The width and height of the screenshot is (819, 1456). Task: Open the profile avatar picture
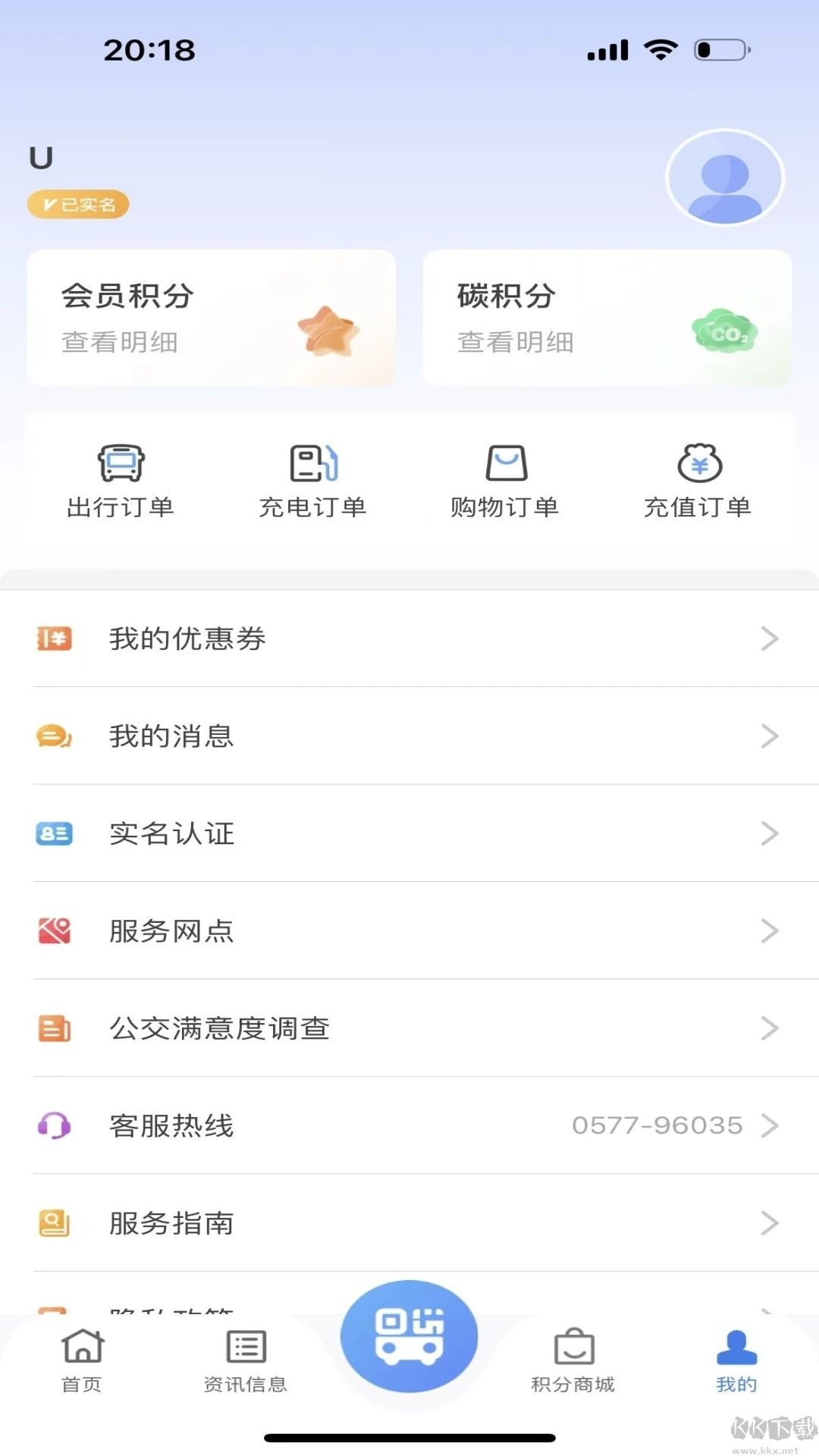click(x=725, y=178)
